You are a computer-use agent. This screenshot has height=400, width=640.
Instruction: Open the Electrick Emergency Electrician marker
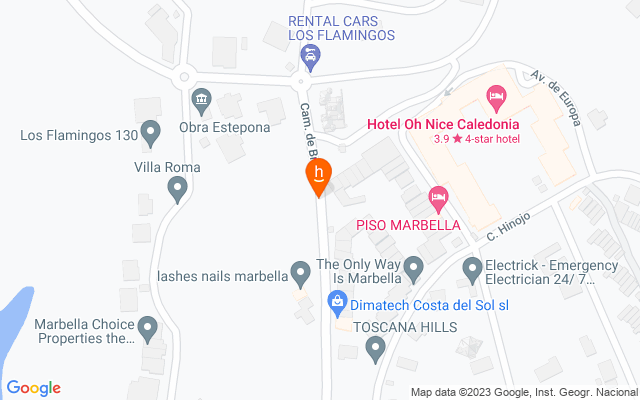(x=472, y=268)
